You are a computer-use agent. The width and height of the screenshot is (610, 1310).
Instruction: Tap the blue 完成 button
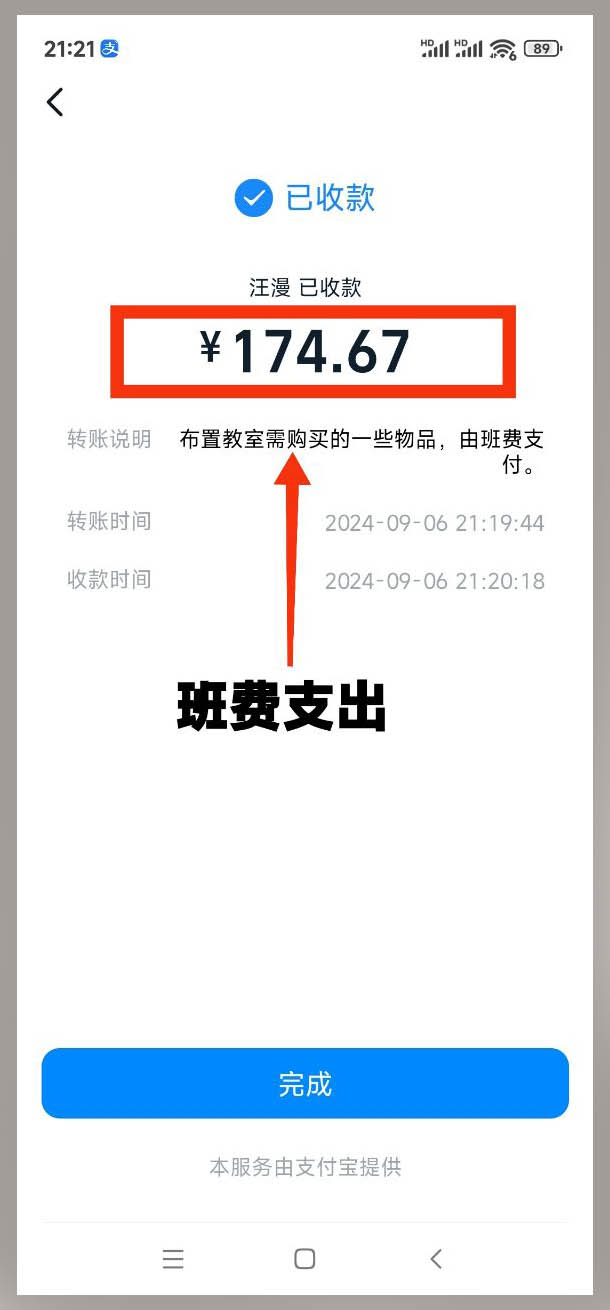[305, 1084]
